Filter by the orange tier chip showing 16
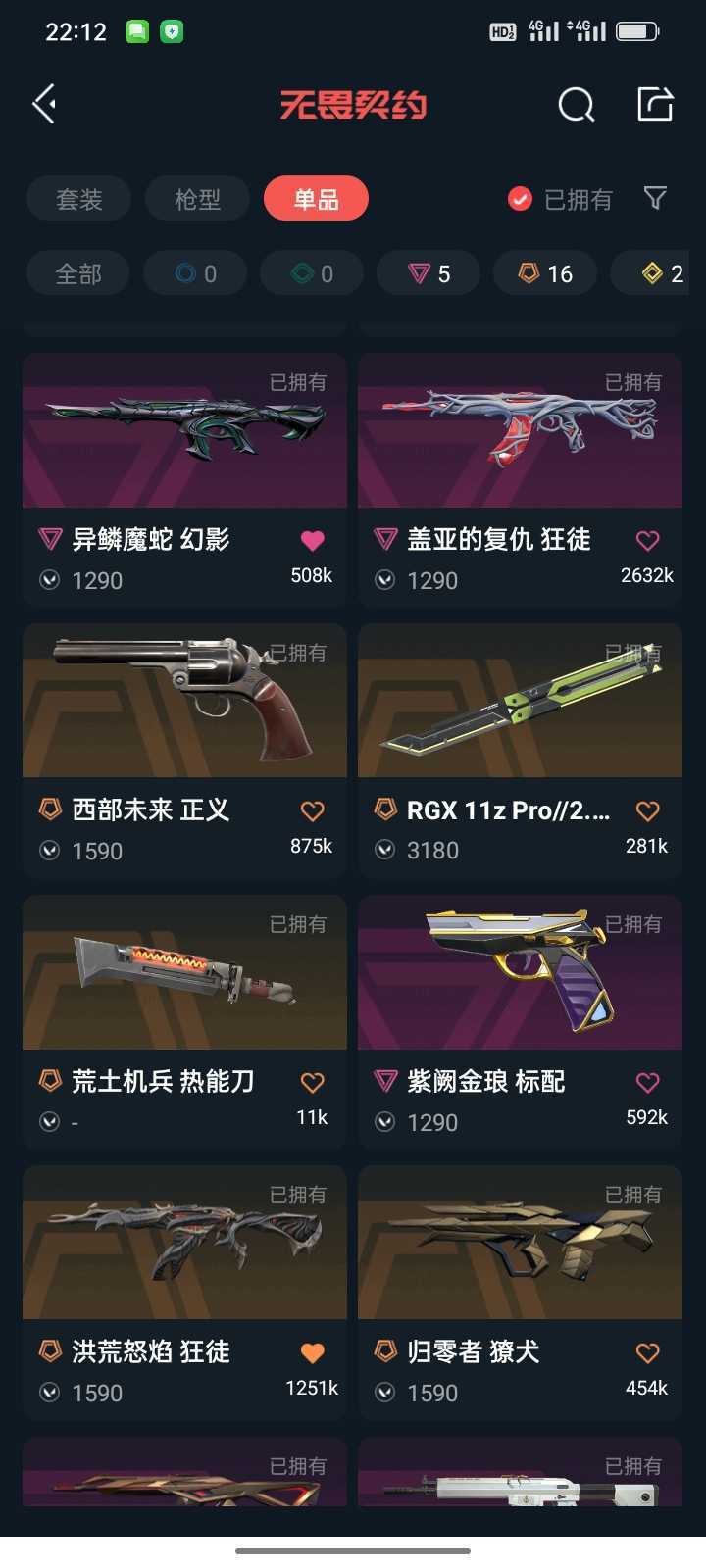Viewport: 706px width, 1568px height. pos(545,273)
